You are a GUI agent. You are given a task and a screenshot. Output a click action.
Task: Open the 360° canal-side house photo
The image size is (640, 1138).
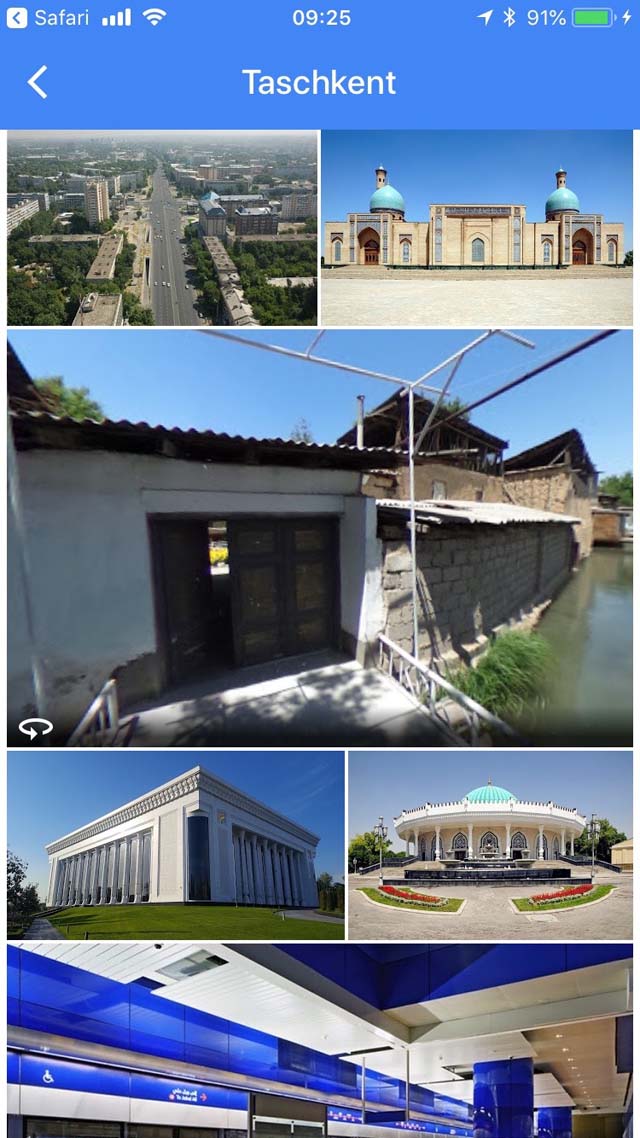click(320, 539)
